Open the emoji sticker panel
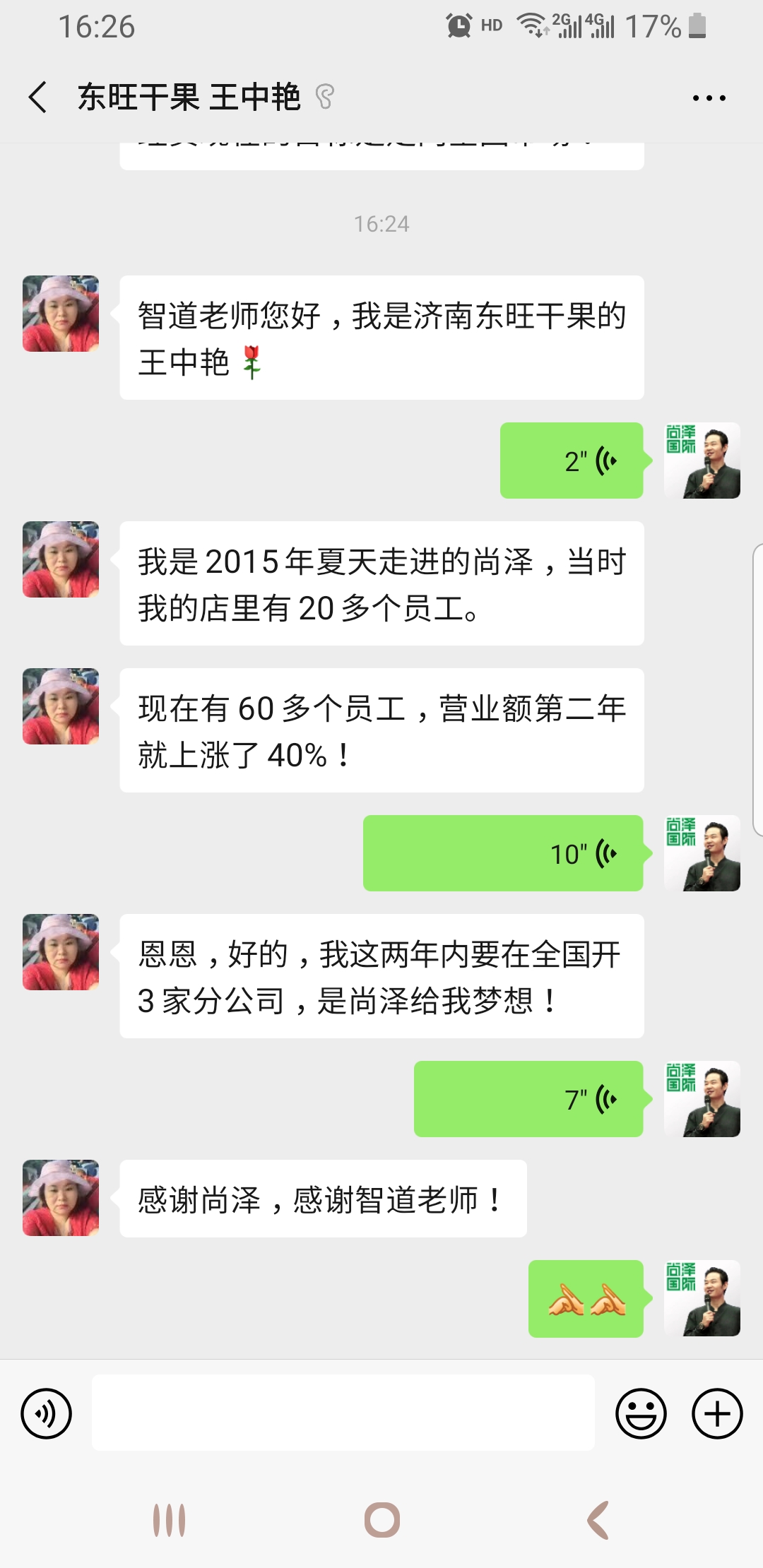The width and height of the screenshot is (763, 1568). 641,1413
